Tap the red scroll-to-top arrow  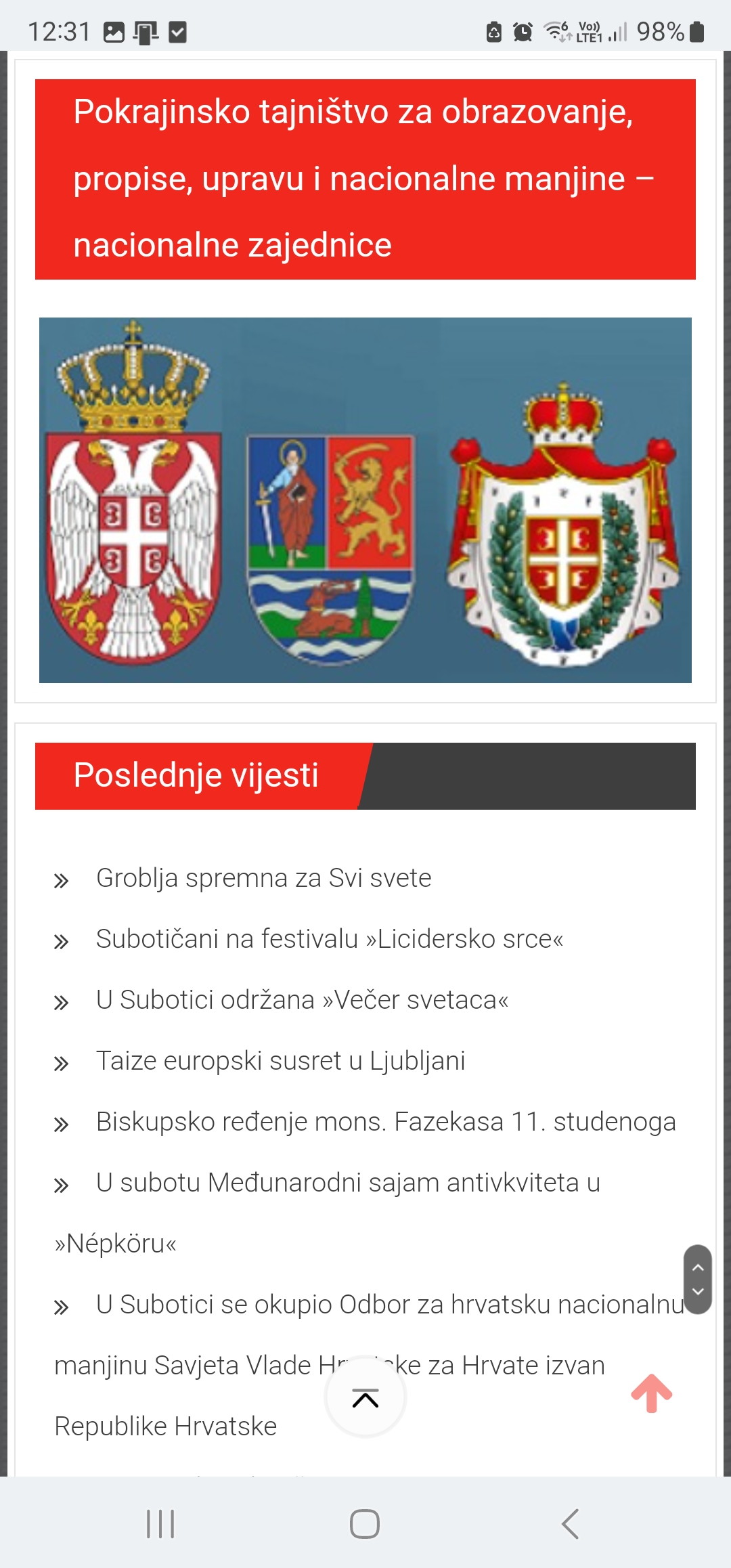[x=651, y=1393]
